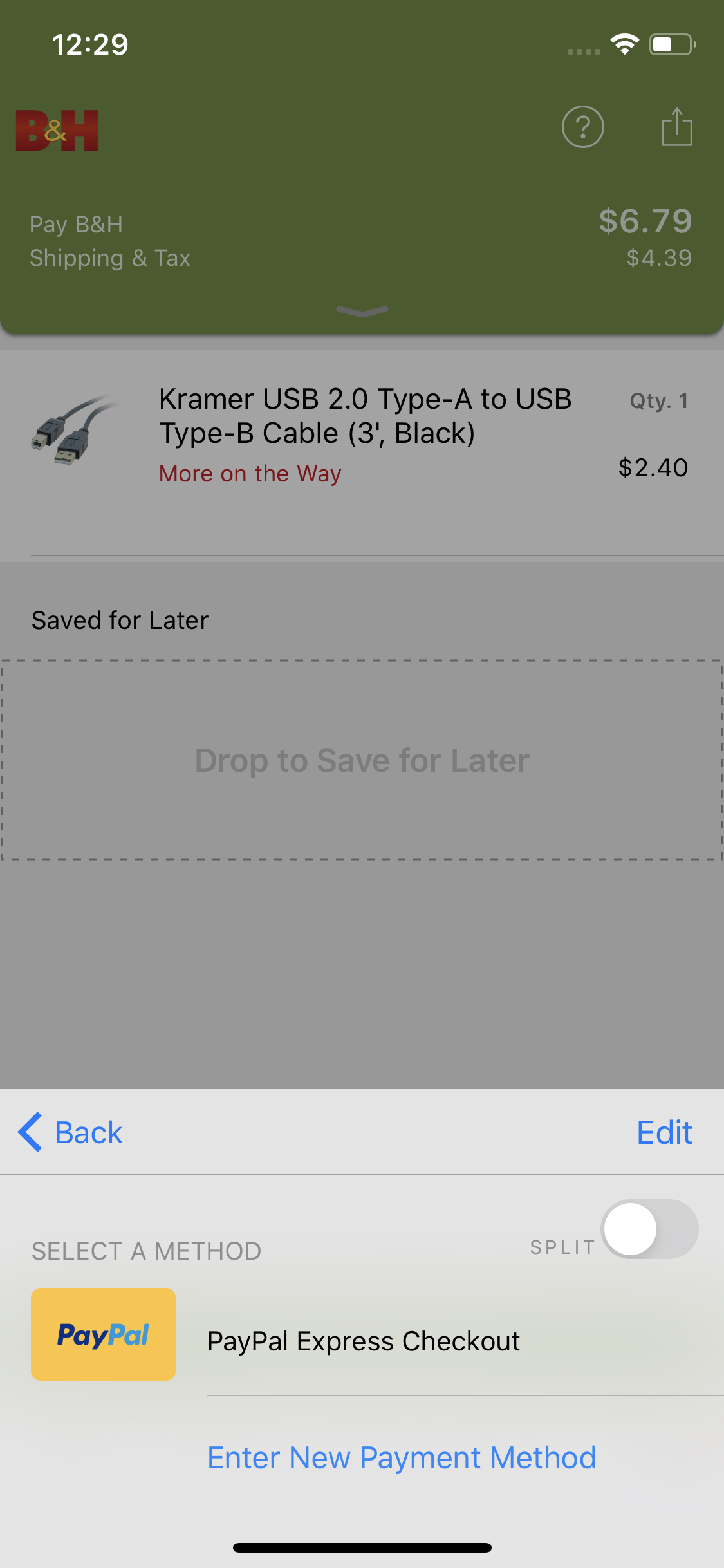The width and height of the screenshot is (724, 1568).
Task: Enable the SPLIT payment toggle
Action: coord(647,1228)
